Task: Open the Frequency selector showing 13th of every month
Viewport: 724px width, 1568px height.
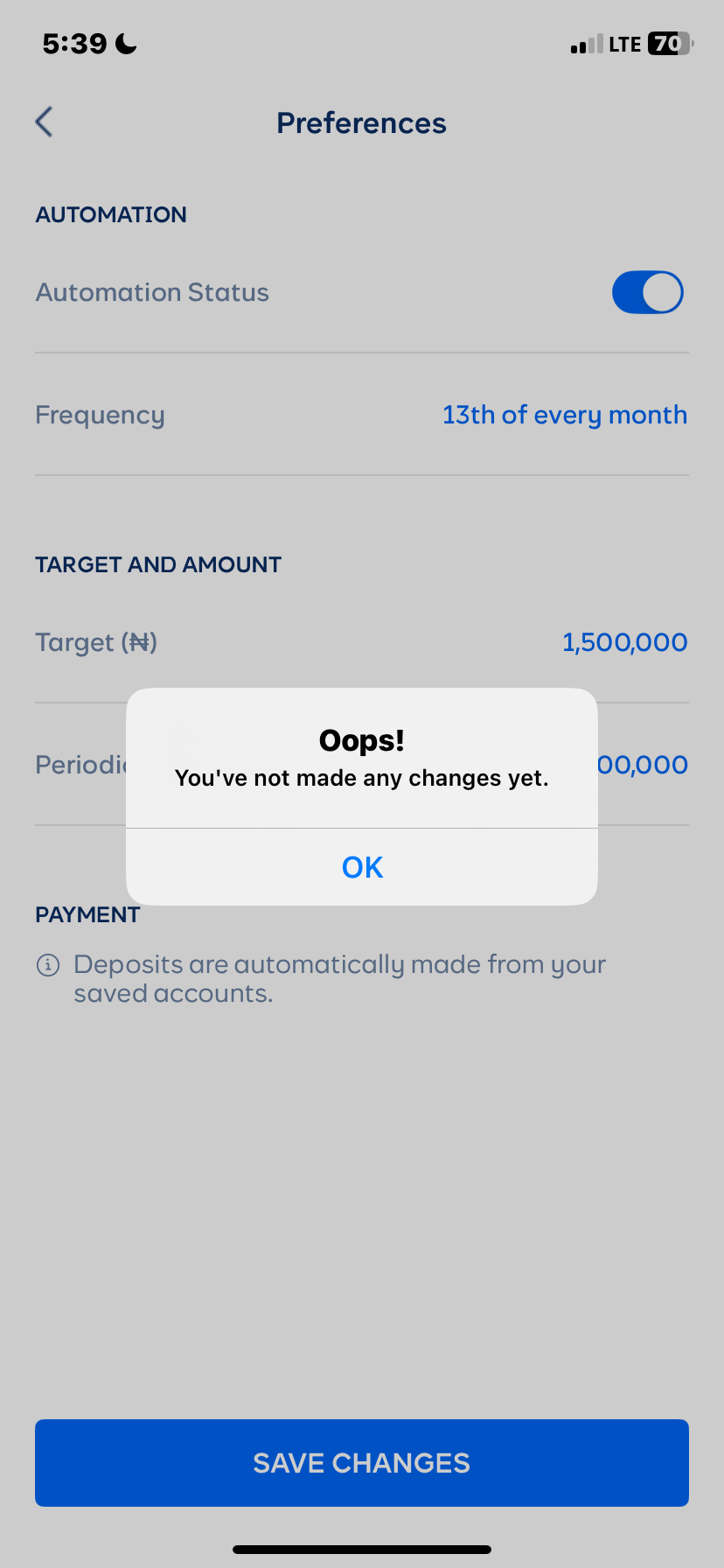Action: [564, 415]
